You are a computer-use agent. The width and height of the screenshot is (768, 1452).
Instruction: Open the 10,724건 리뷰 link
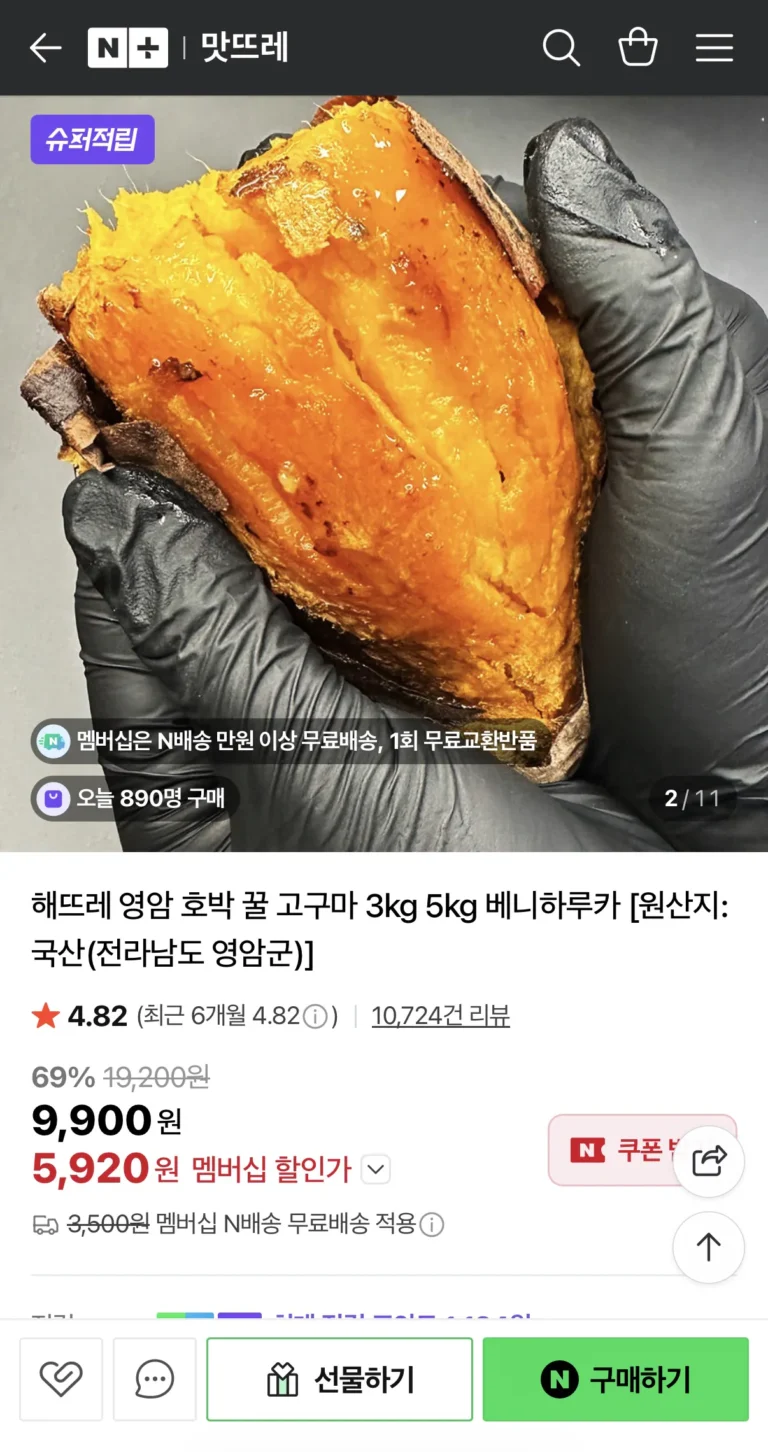440,1016
